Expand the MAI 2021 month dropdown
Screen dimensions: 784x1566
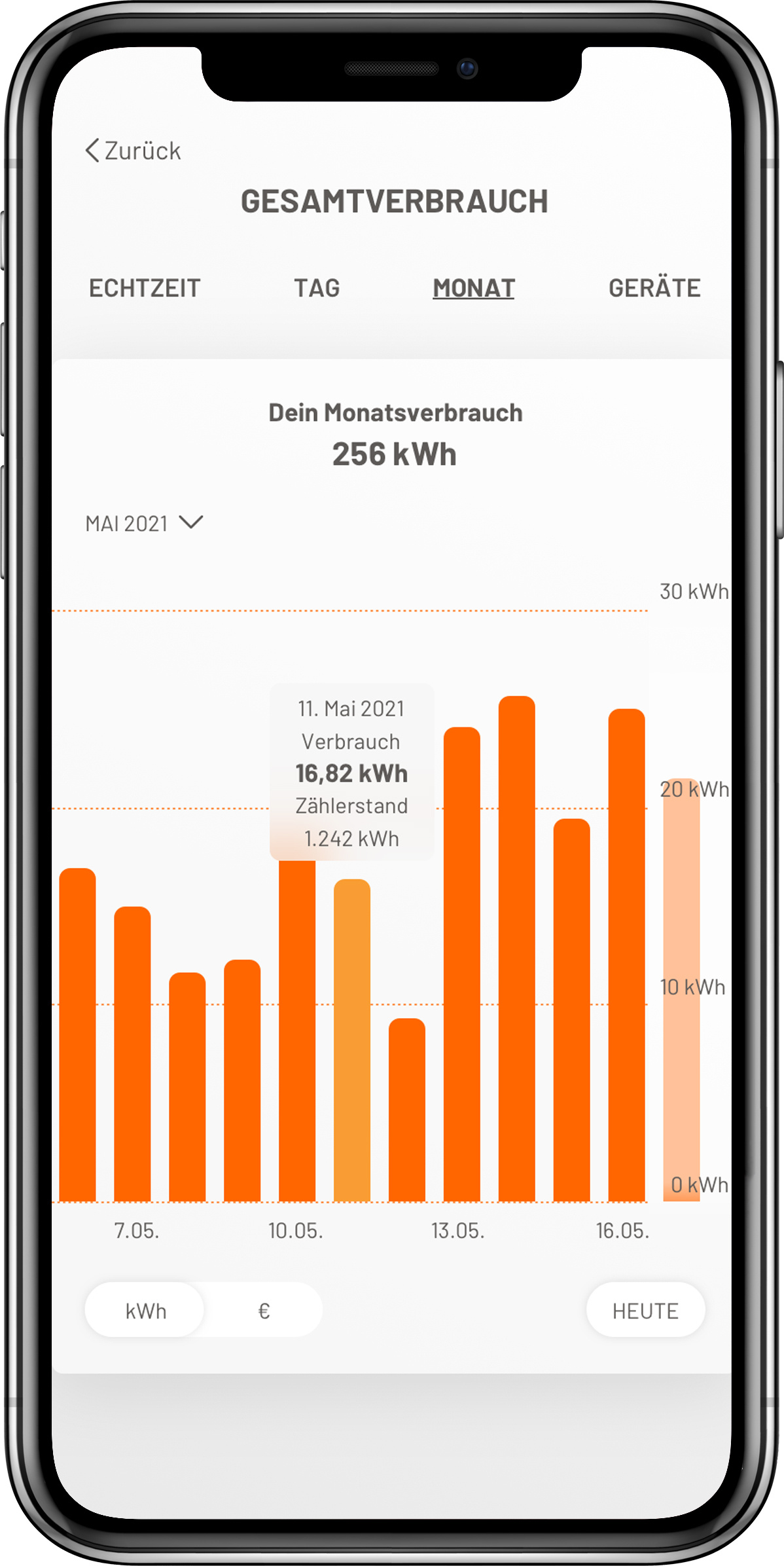[x=144, y=524]
